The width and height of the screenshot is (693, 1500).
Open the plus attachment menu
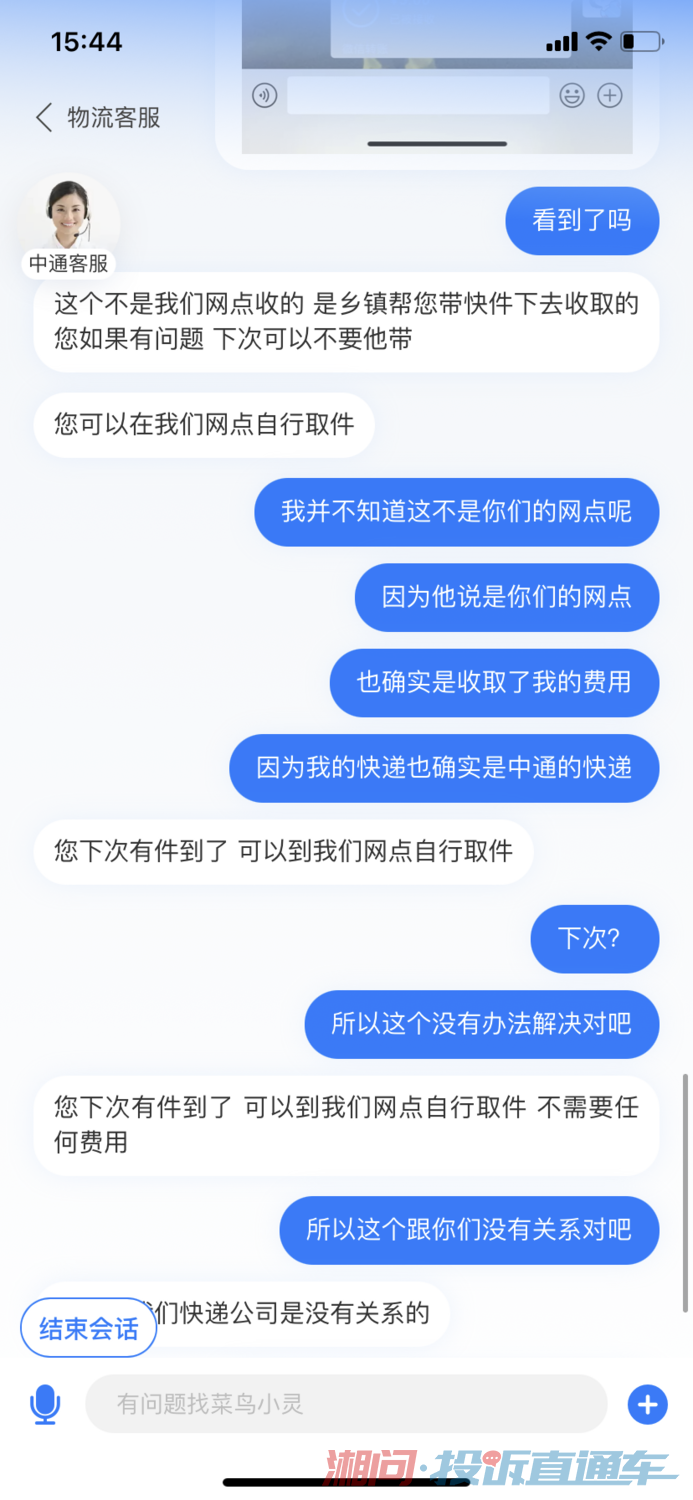click(x=647, y=1405)
